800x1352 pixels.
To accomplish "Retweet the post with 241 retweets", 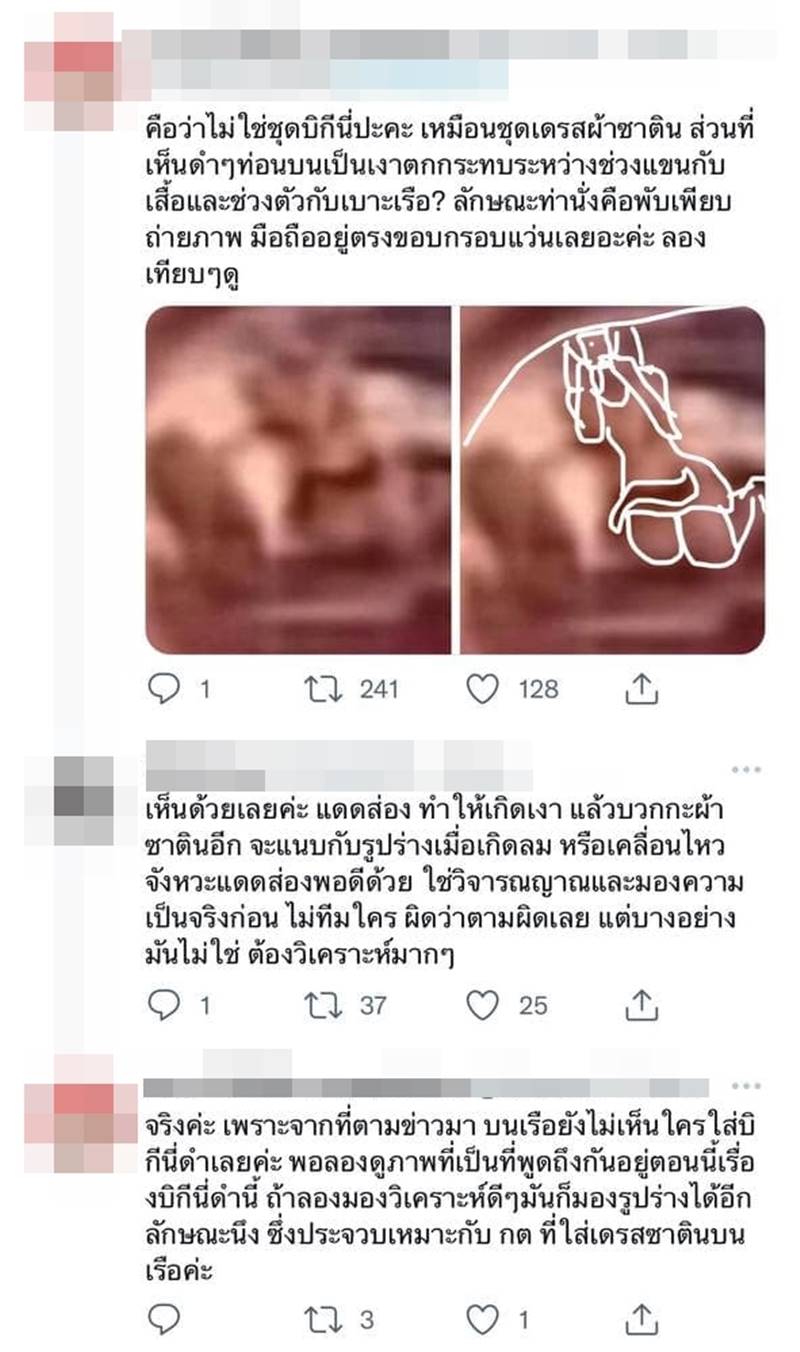I will [x=322, y=688].
